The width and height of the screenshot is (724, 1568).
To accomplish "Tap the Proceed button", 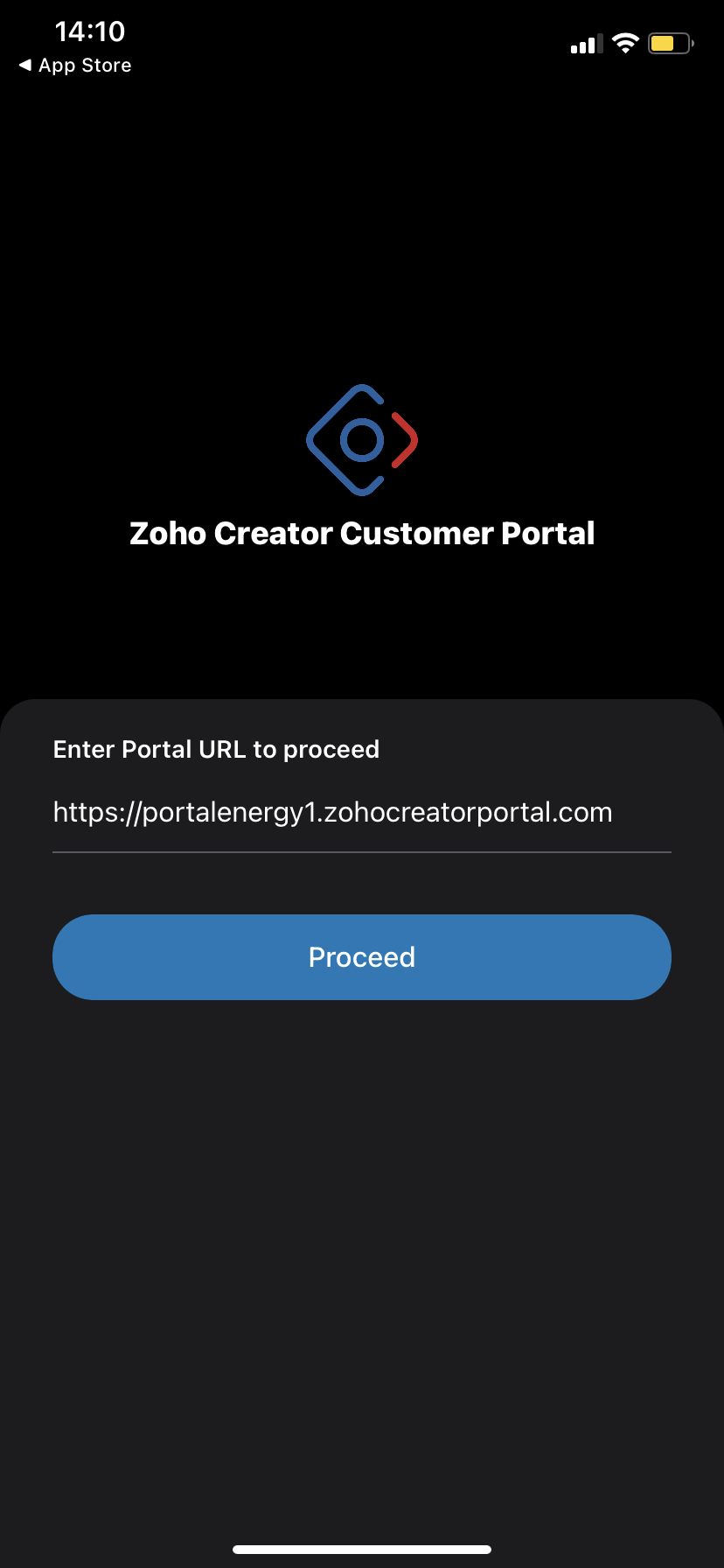I will [362, 957].
